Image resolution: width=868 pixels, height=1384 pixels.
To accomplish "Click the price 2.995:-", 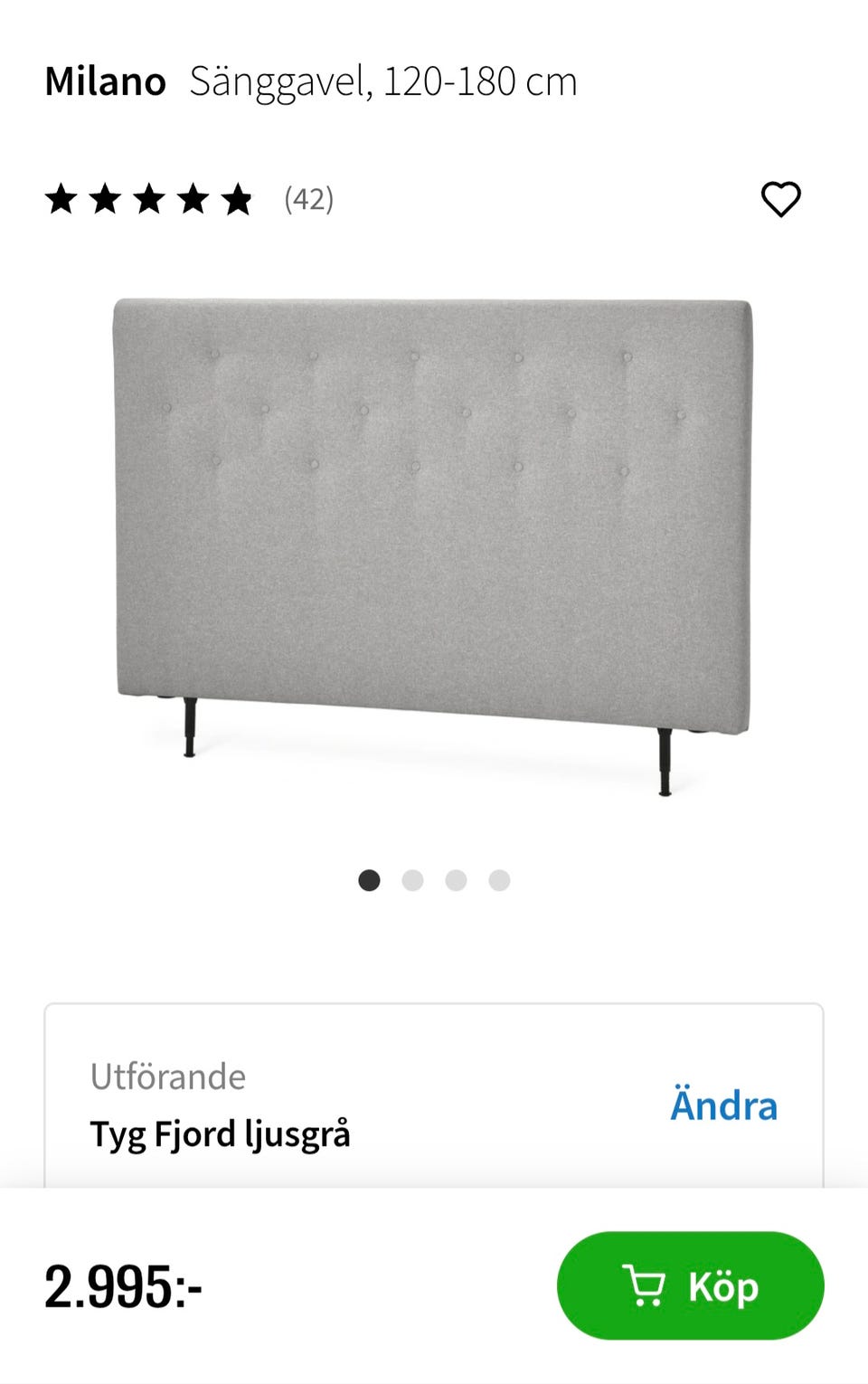I will click(x=124, y=1288).
